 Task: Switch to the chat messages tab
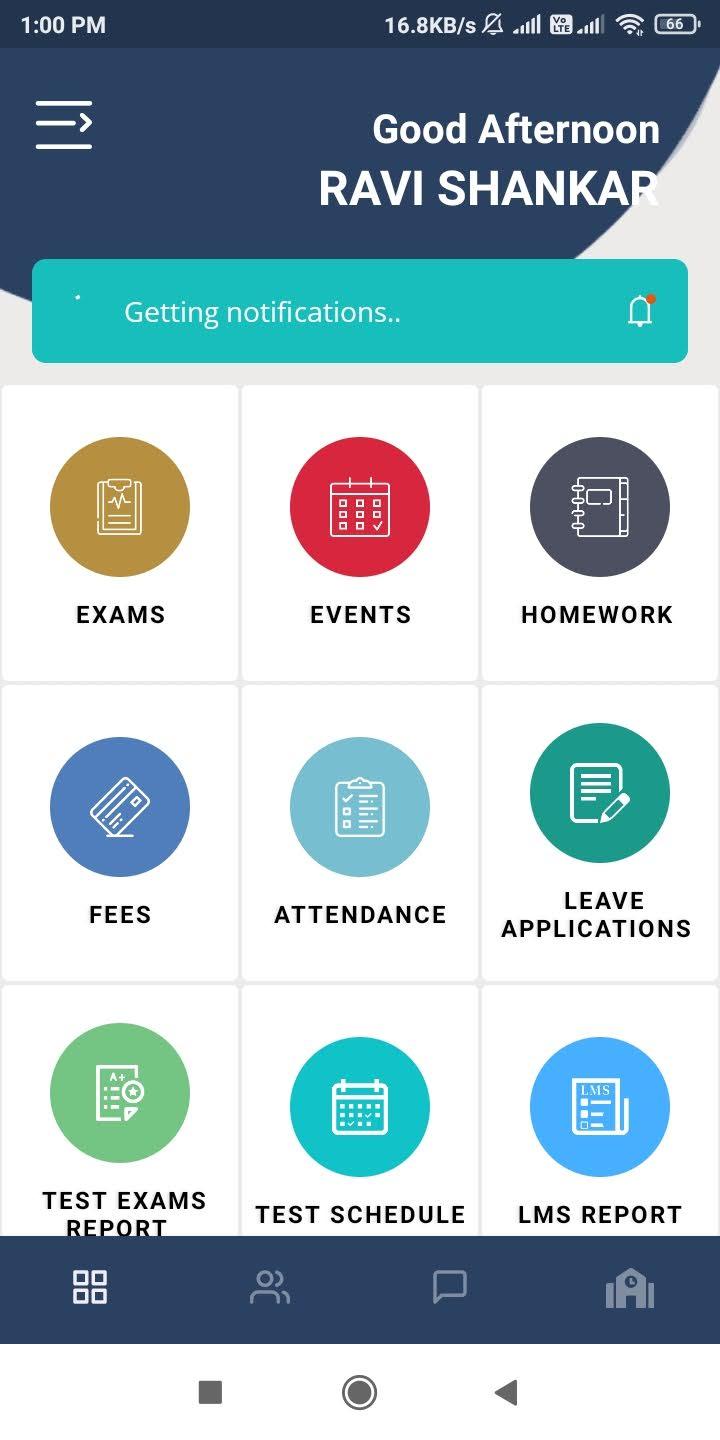(450, 1287)
